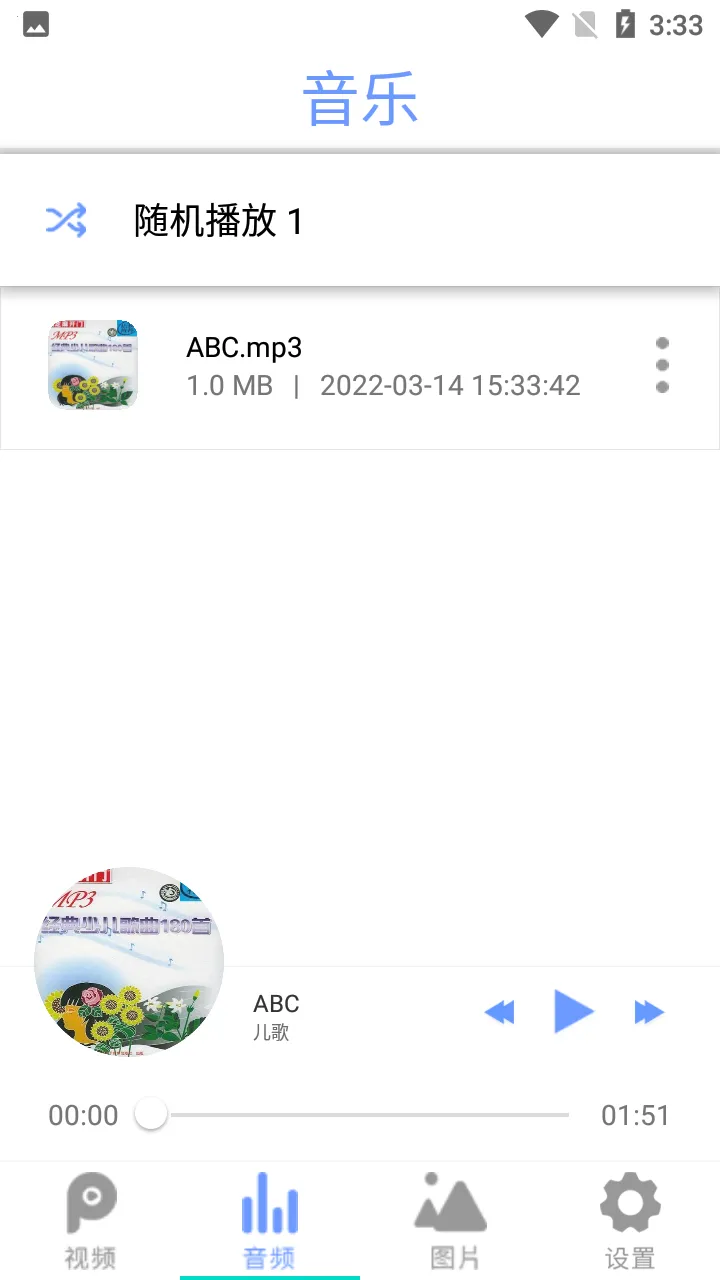Select the ABC.mp3 list entry
Image resolution: width=720 pixels, height=1280 pixels.
pos(360,365)
